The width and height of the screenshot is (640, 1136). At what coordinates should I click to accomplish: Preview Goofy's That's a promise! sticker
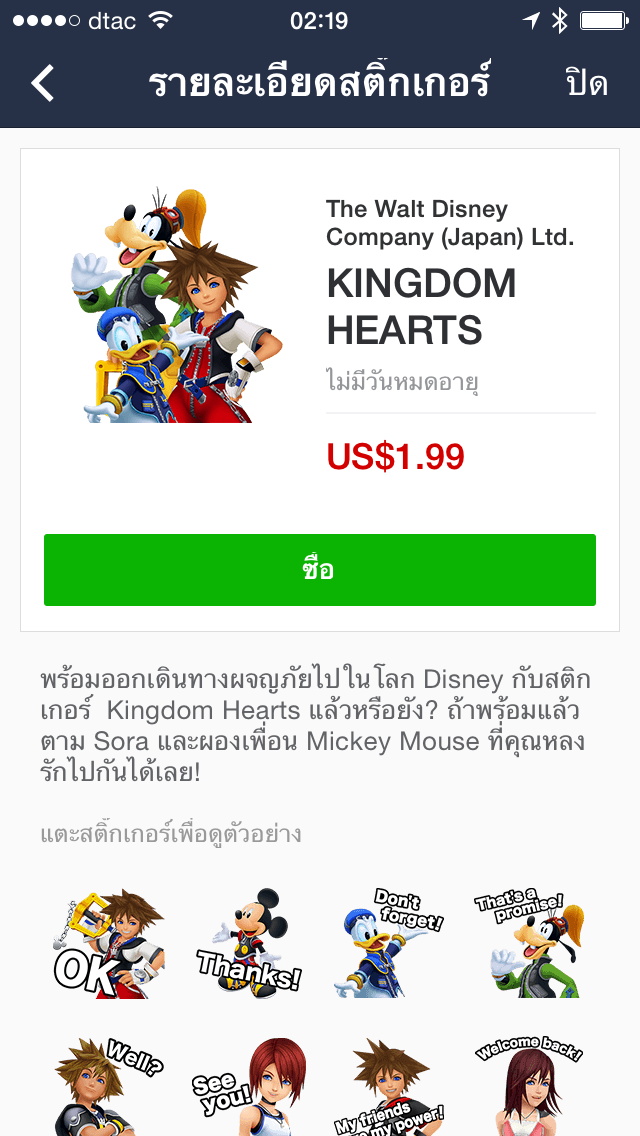530,944
